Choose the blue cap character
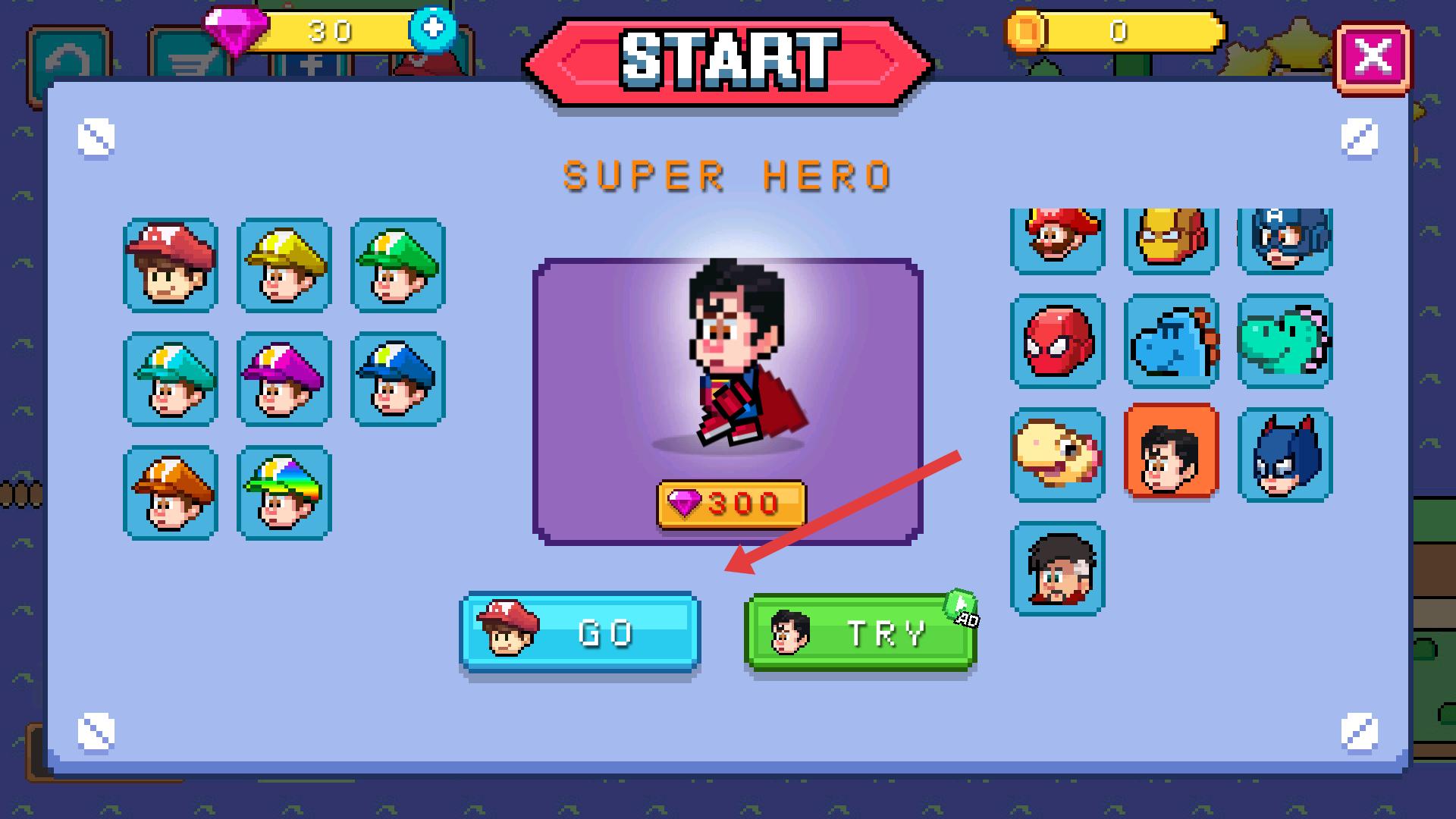Viewport: 1456px width, 819px height. tap(398, 379)
